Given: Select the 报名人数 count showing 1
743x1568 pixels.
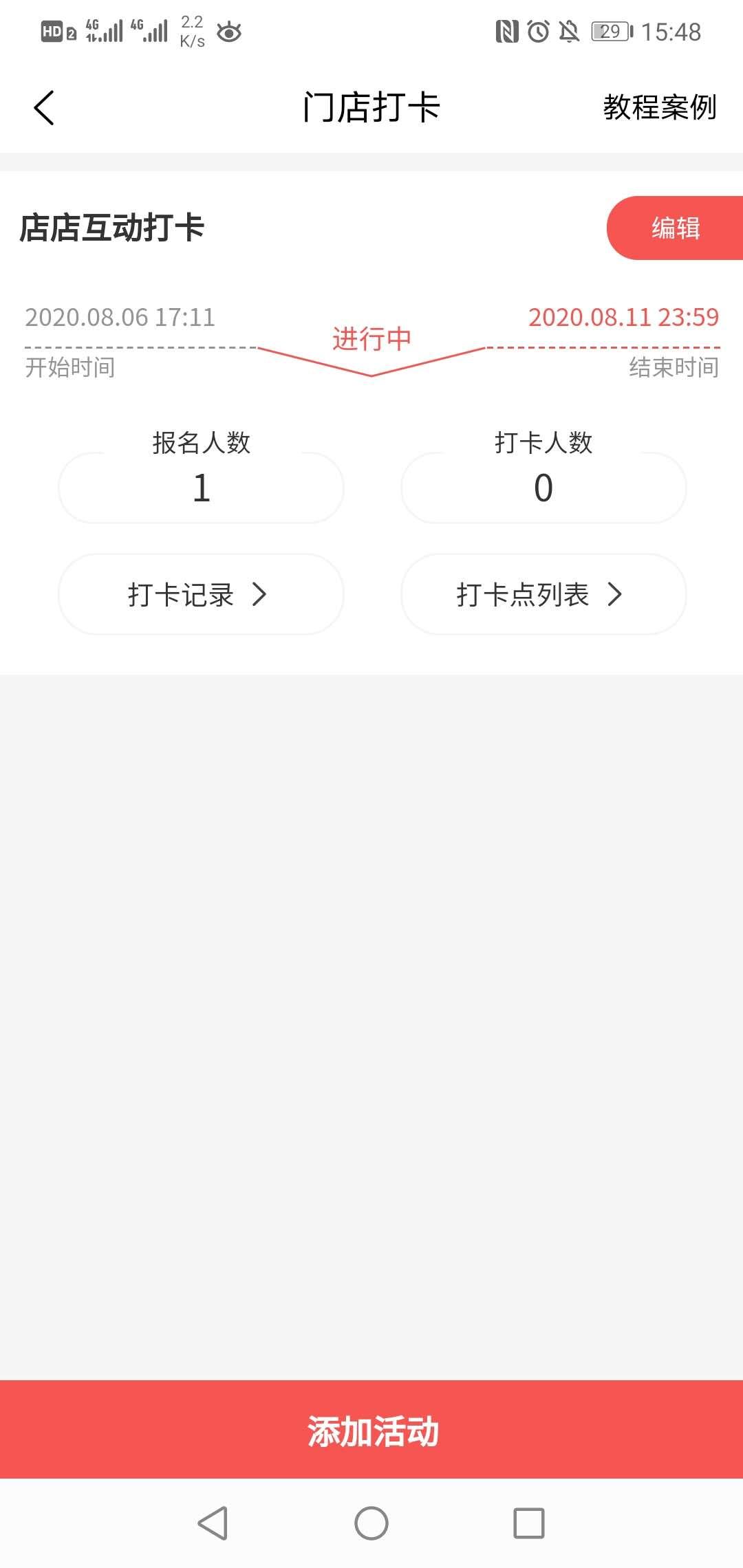Looking at the screenshot, I should [x=200, y=487].
